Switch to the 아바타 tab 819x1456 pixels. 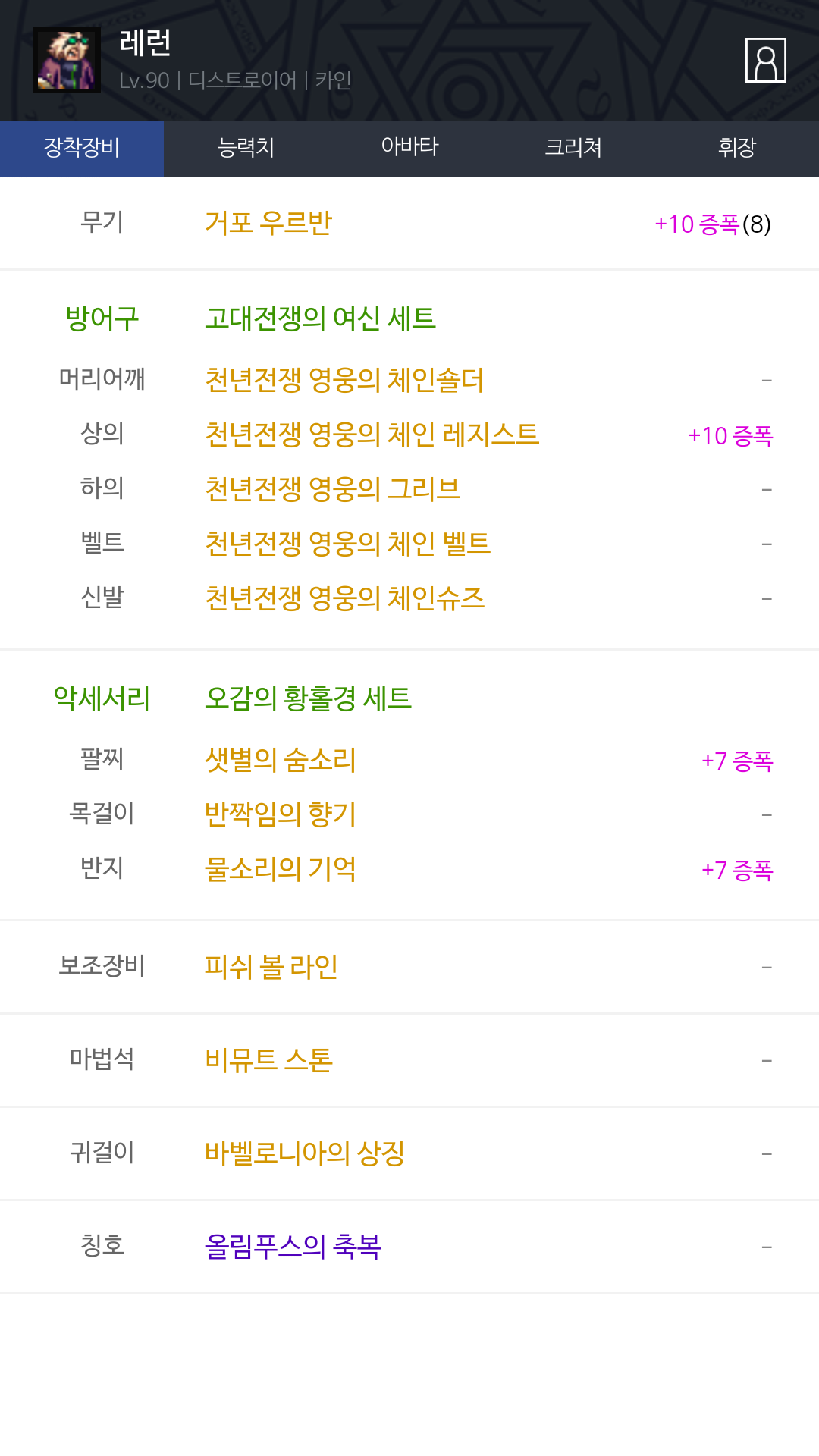click(409, 148)
